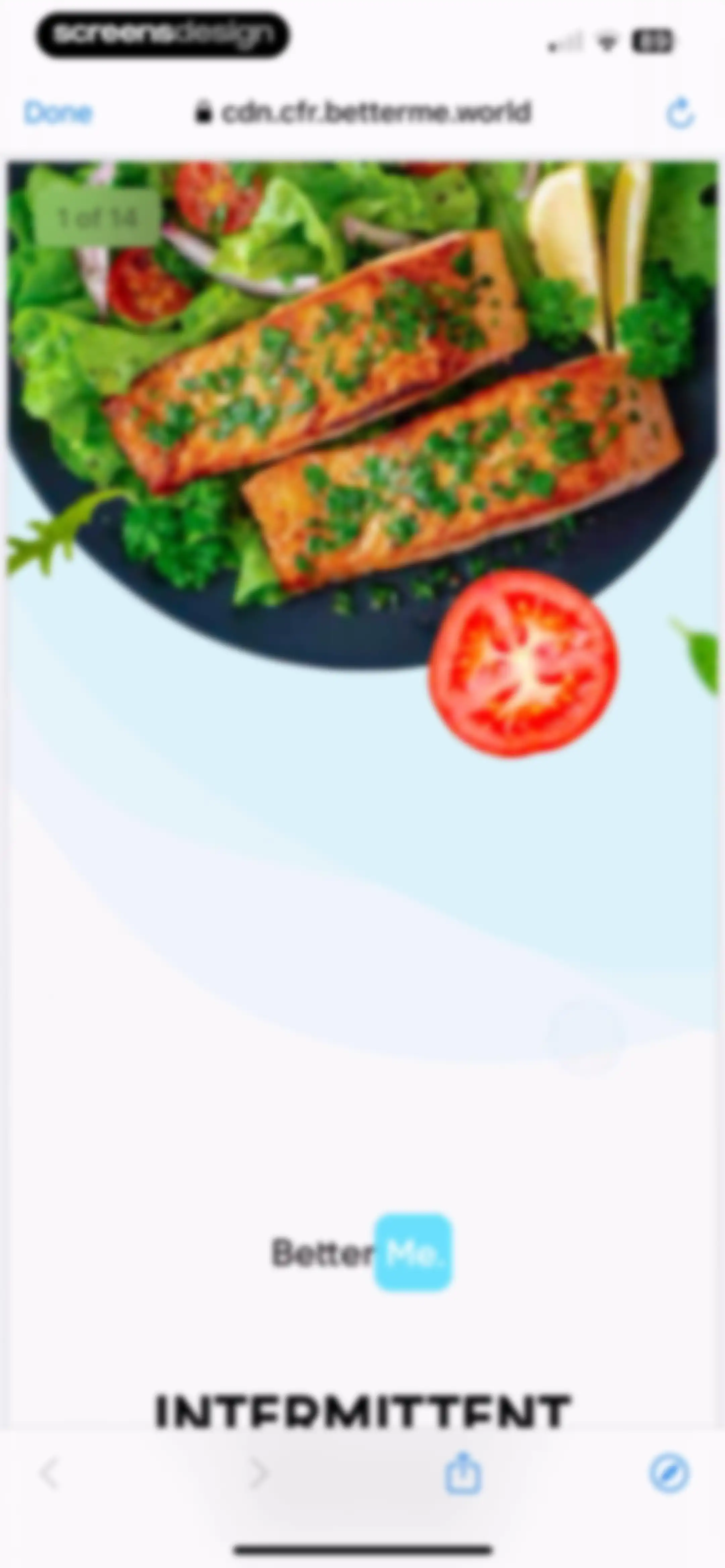Open this page in Safari via the compass icon

(669, 1474)
